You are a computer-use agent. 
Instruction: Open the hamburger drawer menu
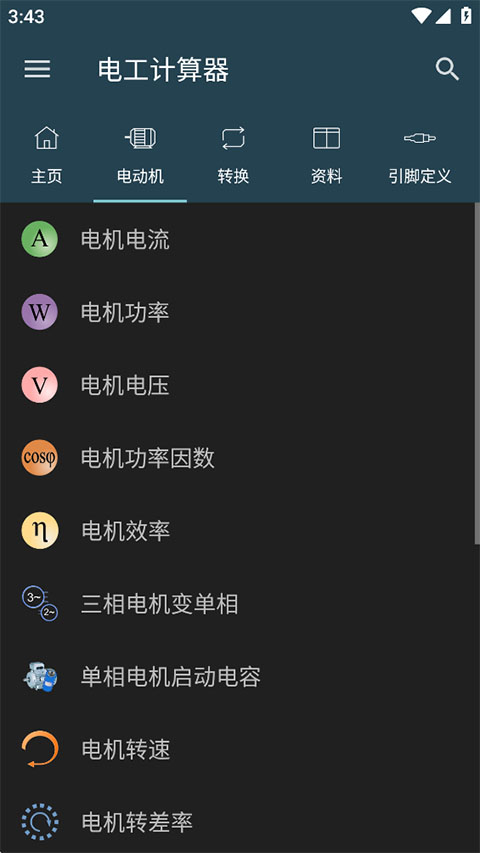[38, 70]
